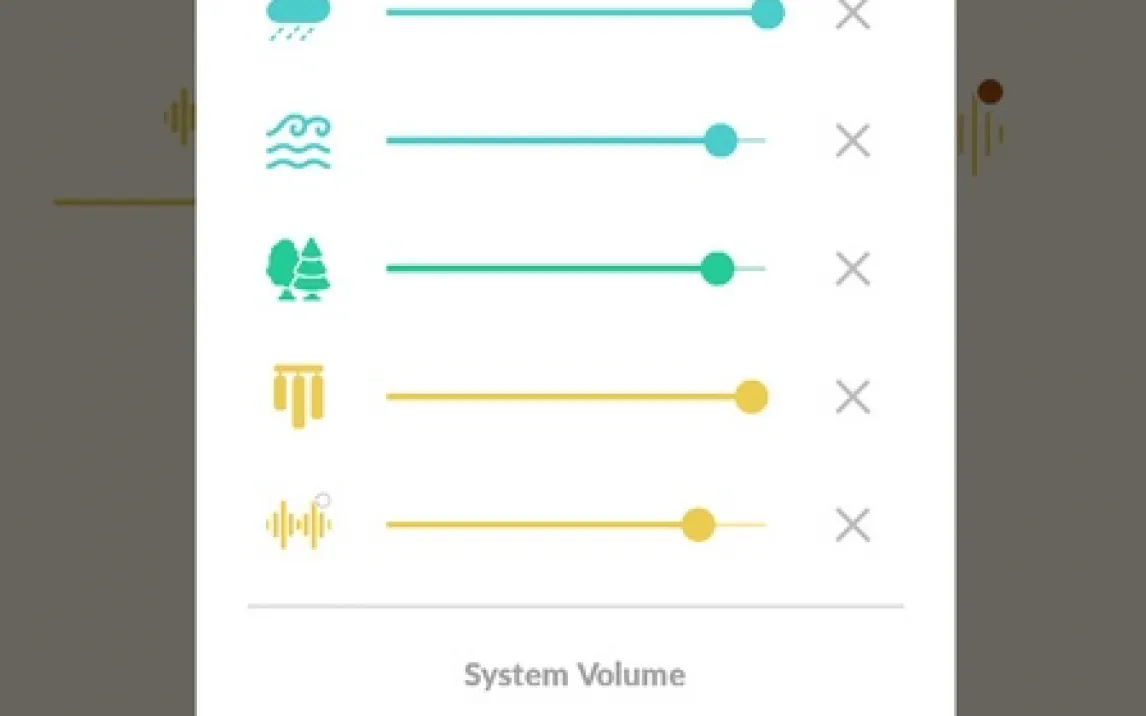Set rain volume slider to midpoint
The image size is (1146, 716).
(x=576, y=12)
